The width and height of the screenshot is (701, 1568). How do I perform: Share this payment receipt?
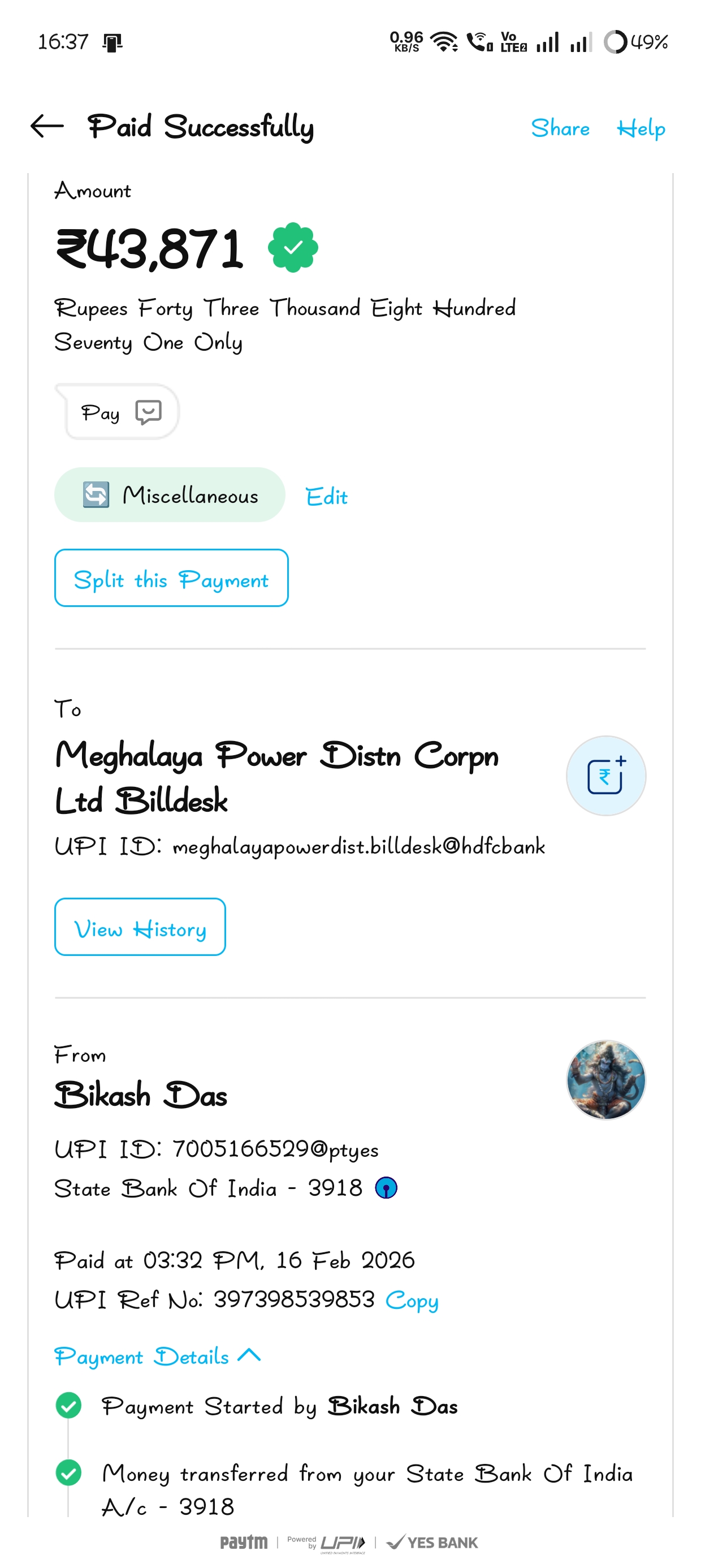pos(559,128)
